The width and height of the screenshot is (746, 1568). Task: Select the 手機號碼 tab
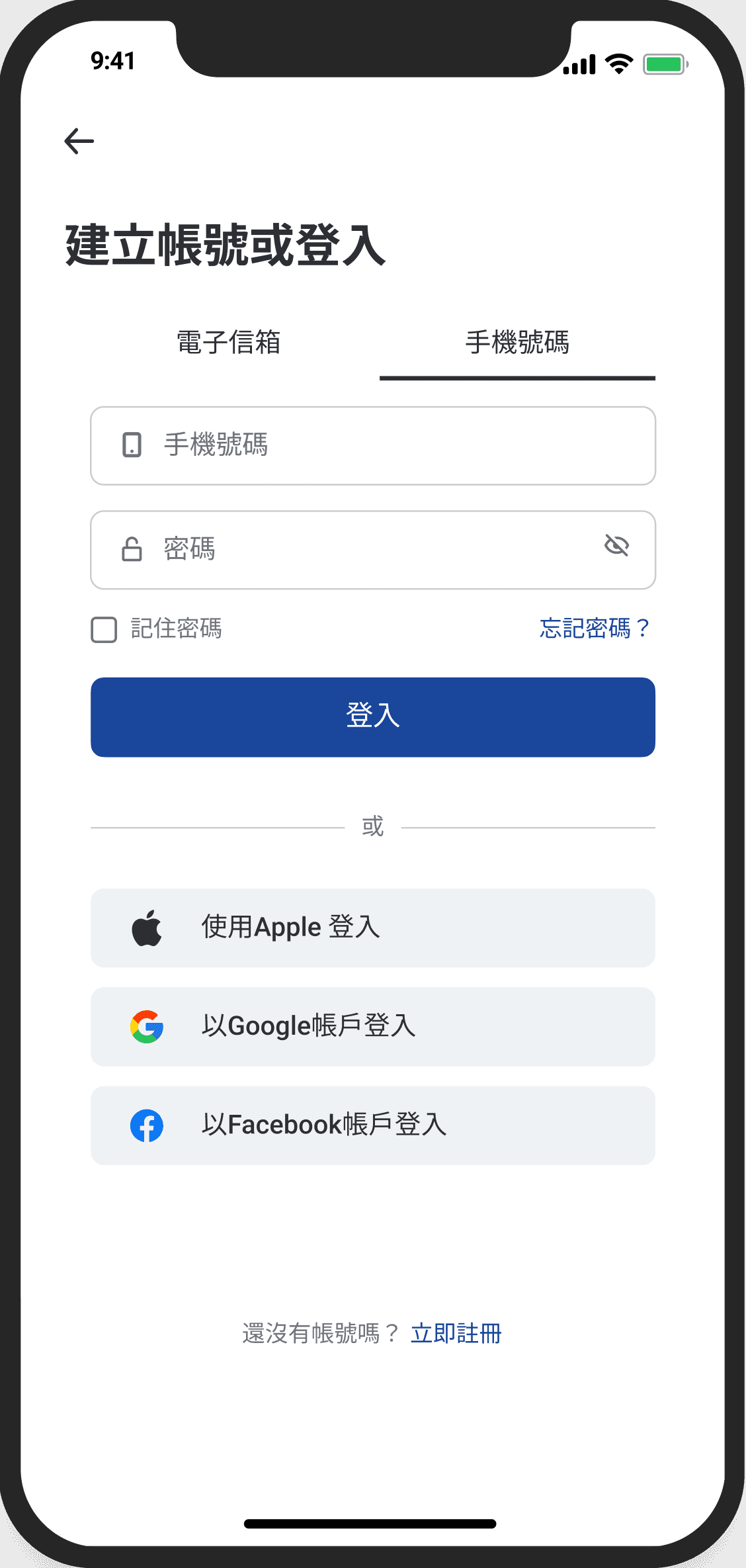click(517, 343)
